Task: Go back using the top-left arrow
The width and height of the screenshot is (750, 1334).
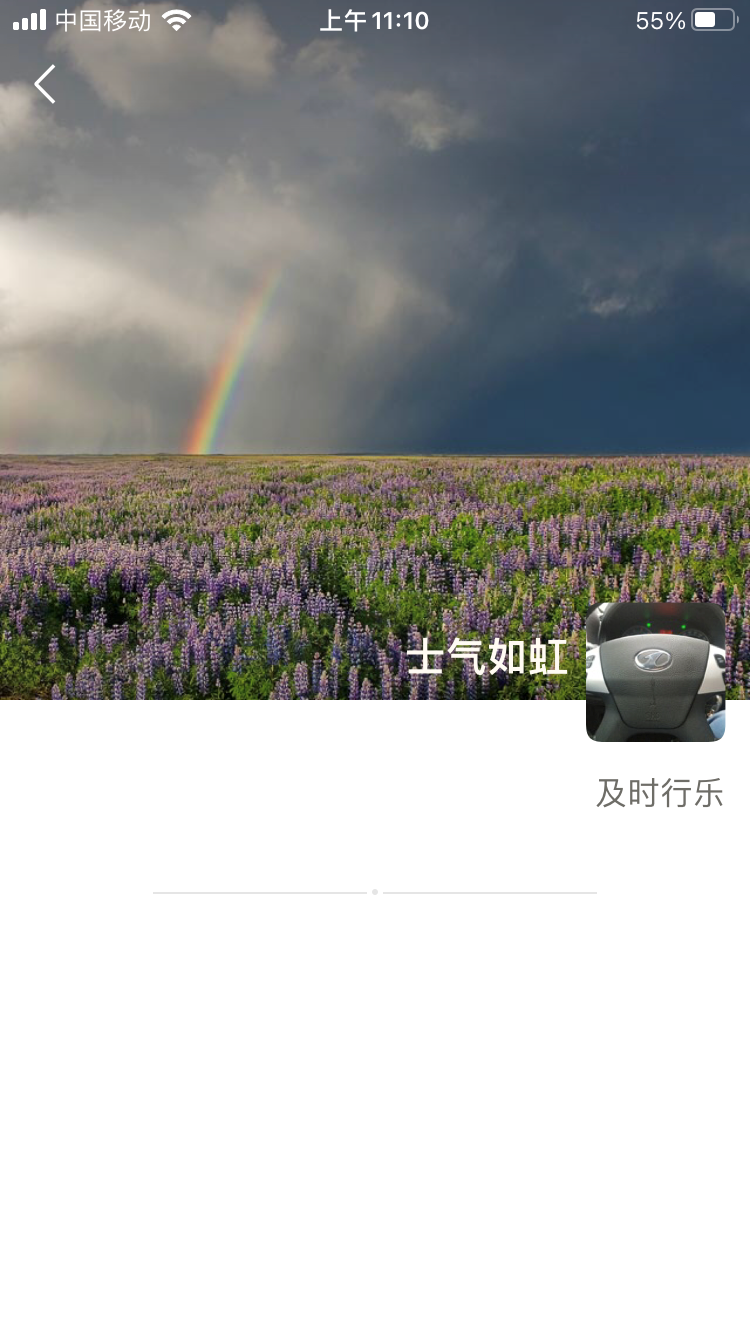Action: 45,85
